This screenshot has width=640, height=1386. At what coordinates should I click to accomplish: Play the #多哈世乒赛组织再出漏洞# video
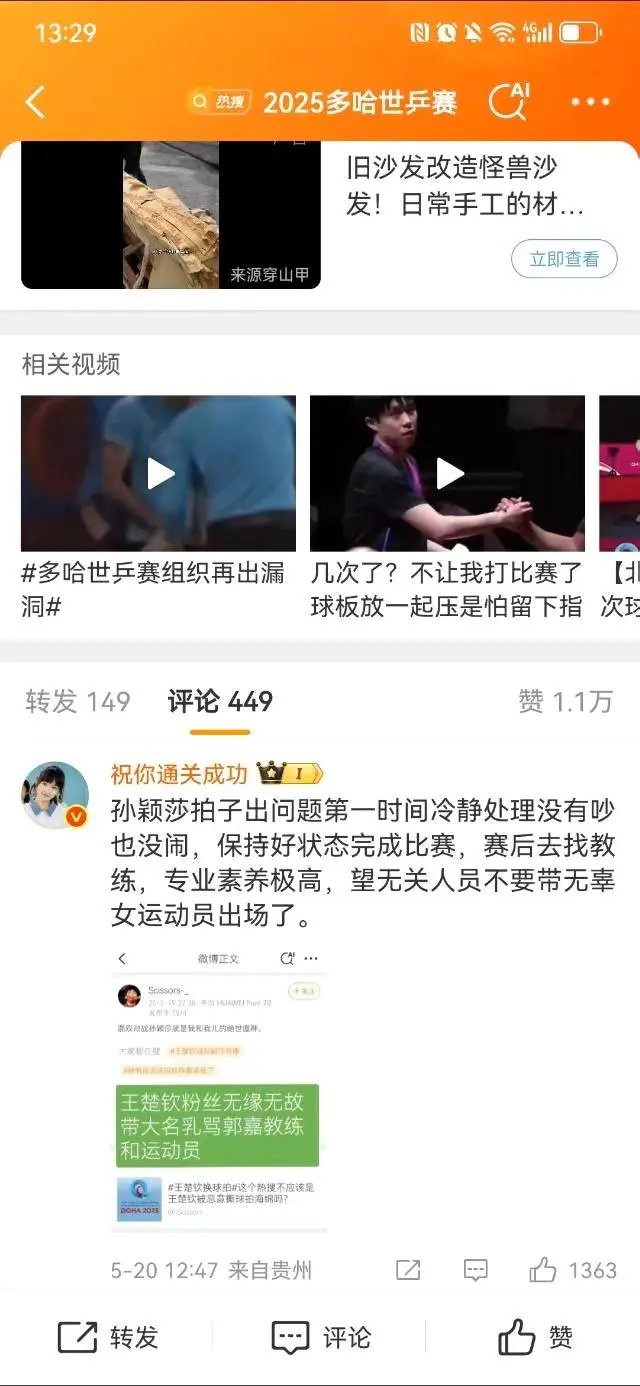pos(159,474)
